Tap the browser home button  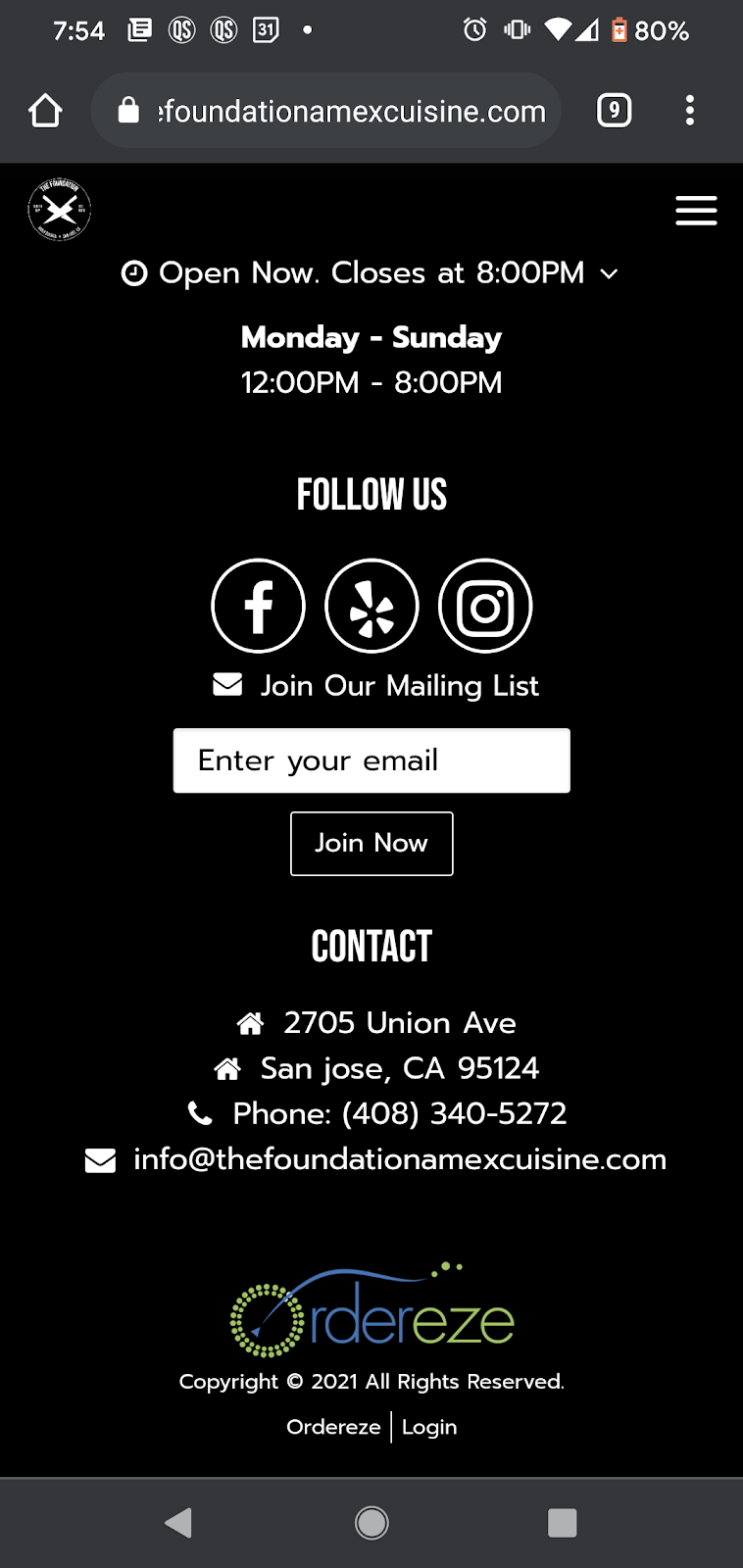45,111
